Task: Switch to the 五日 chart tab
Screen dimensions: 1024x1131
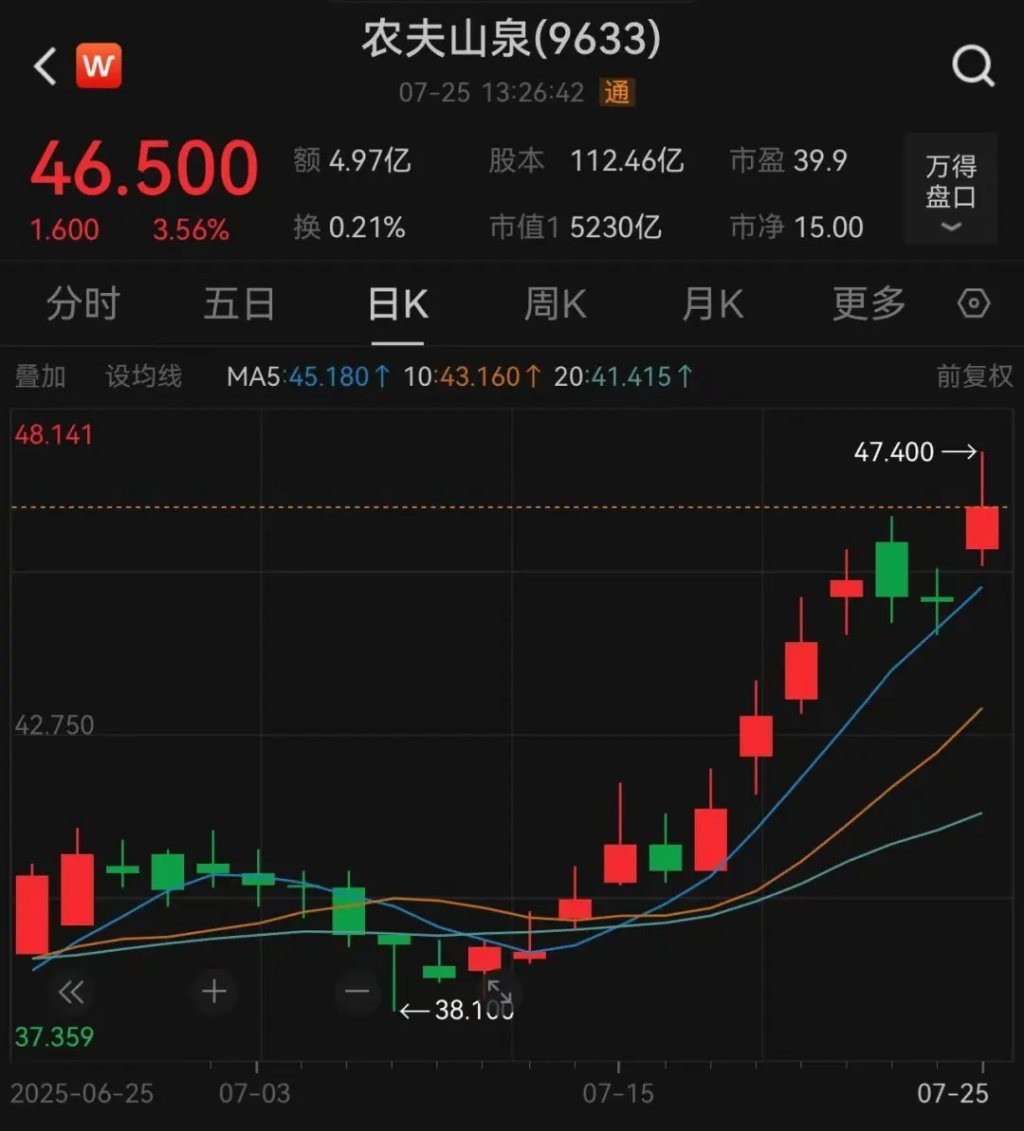Action: [239, 304]
